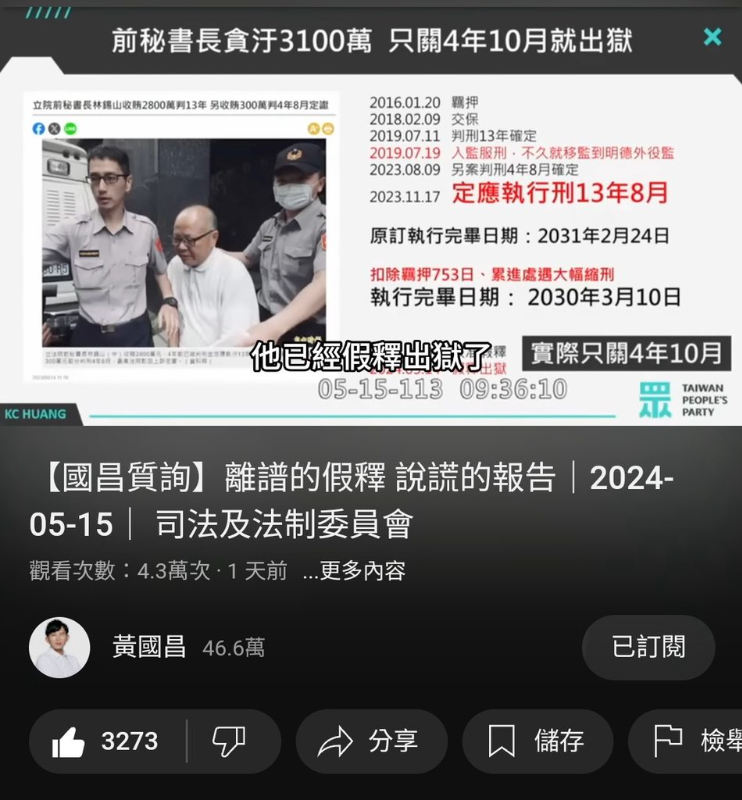Like the video with 3273 likes
Image resolution: width=742 pixels, height=800 pixels.
pyautogui.click(x=105, y=741)
